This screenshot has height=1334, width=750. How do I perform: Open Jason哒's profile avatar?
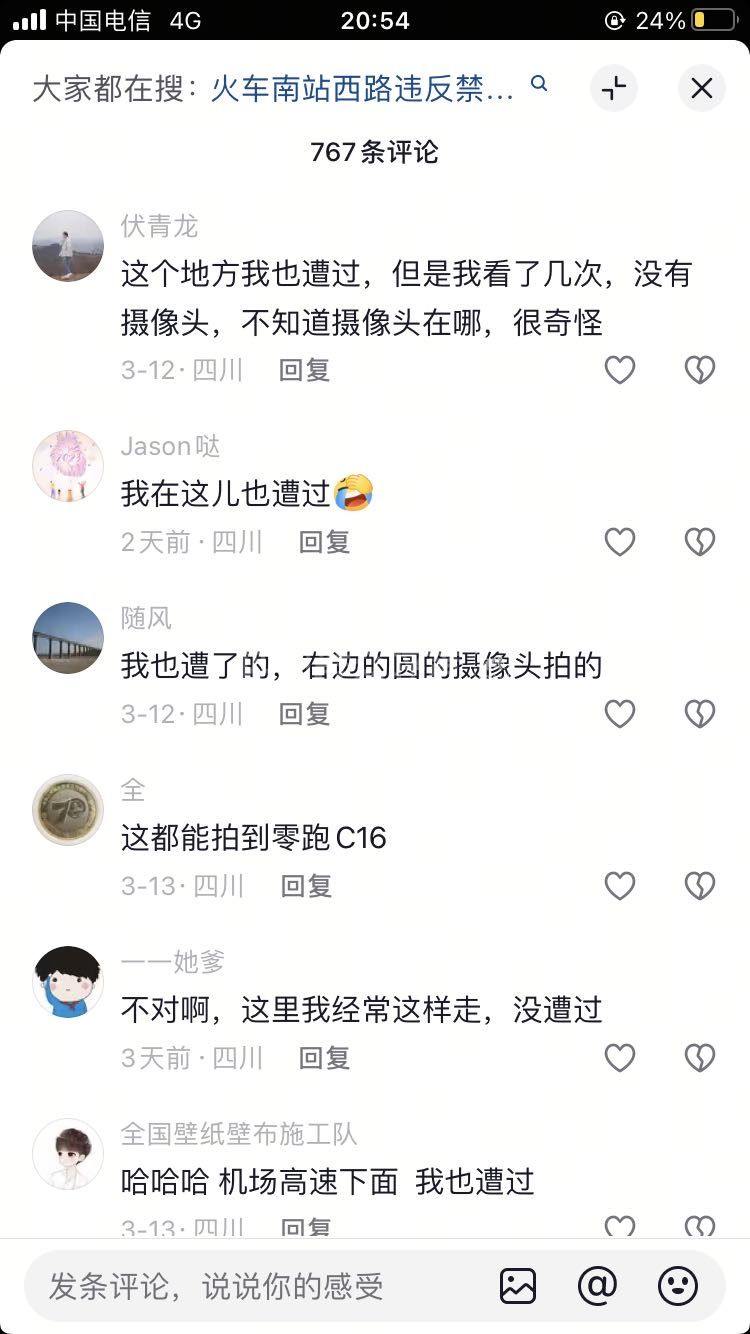pos(68,466)
